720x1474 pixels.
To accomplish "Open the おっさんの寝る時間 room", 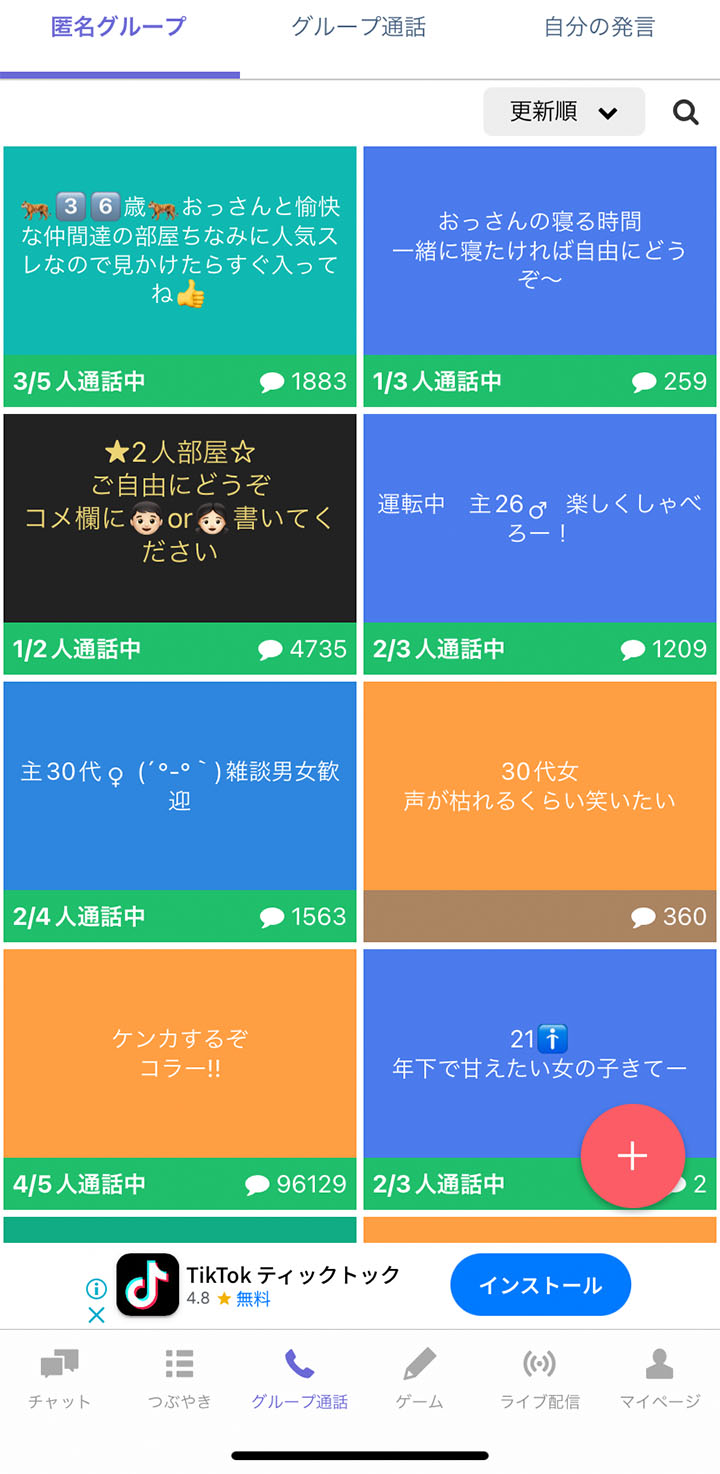I will [x=540, y=277].
